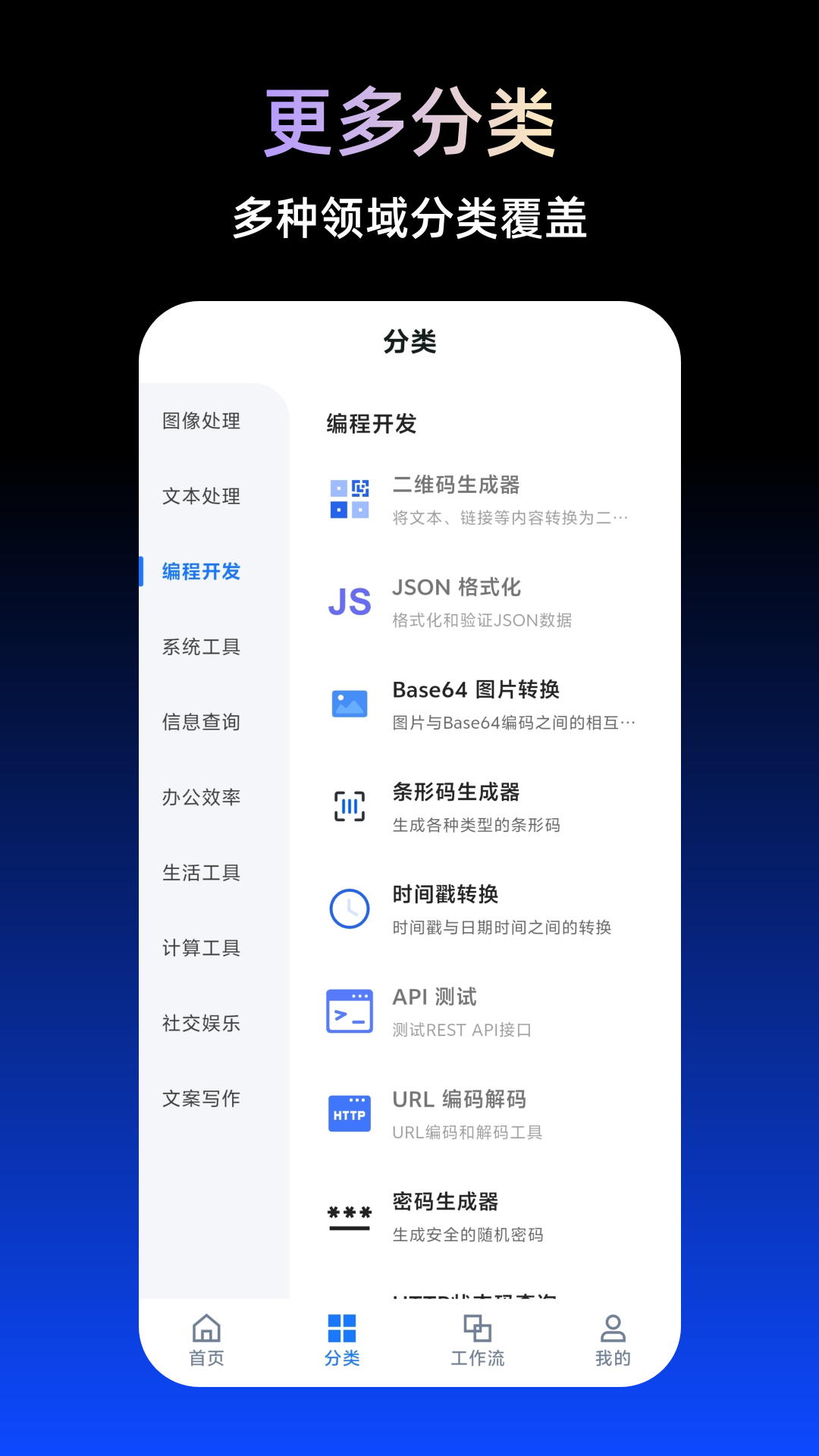Open Base64 图片转换 via its image icon
The image size is (819, 1456).
(348, 701)
